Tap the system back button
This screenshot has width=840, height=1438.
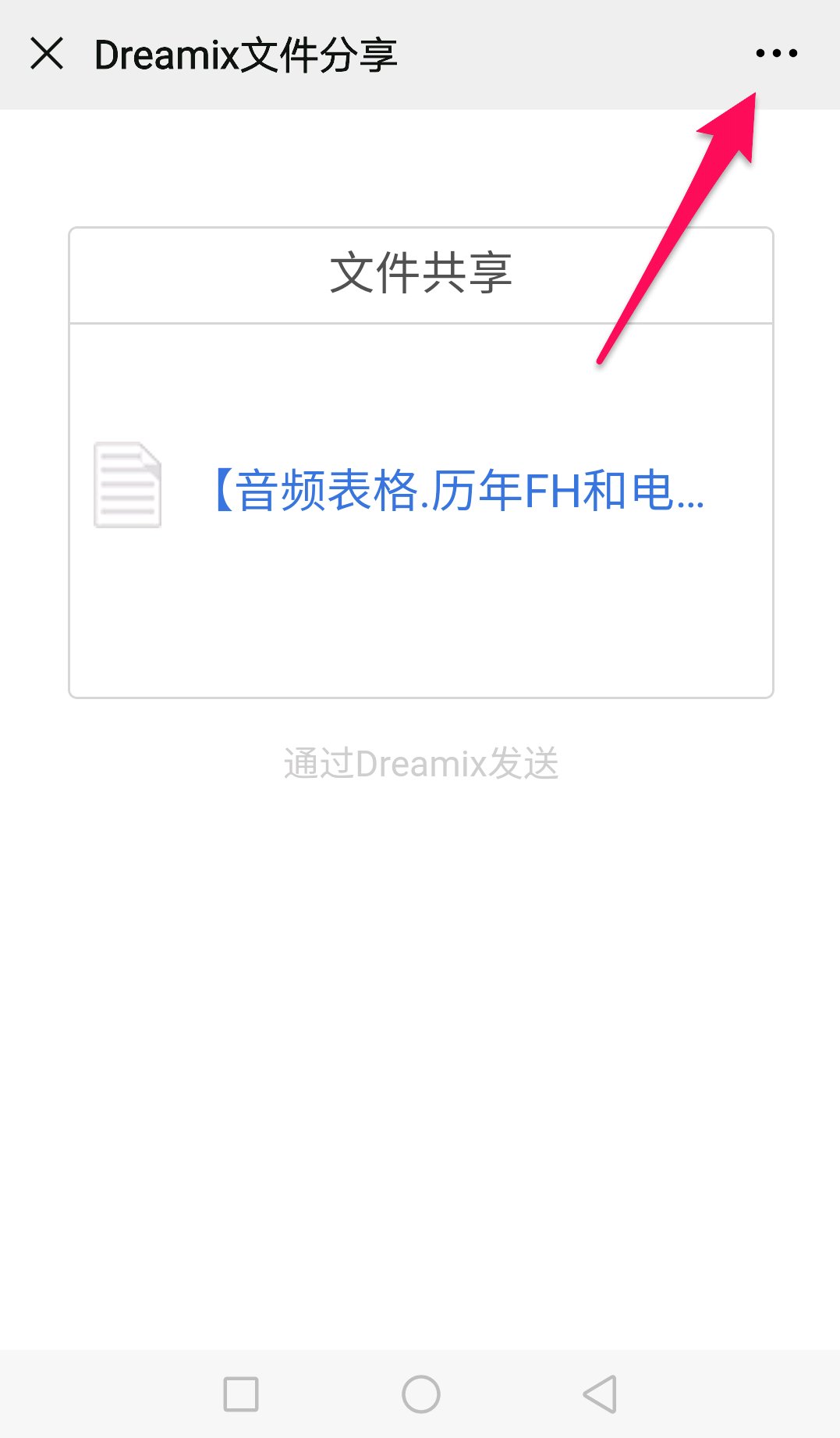[600, 1394]
